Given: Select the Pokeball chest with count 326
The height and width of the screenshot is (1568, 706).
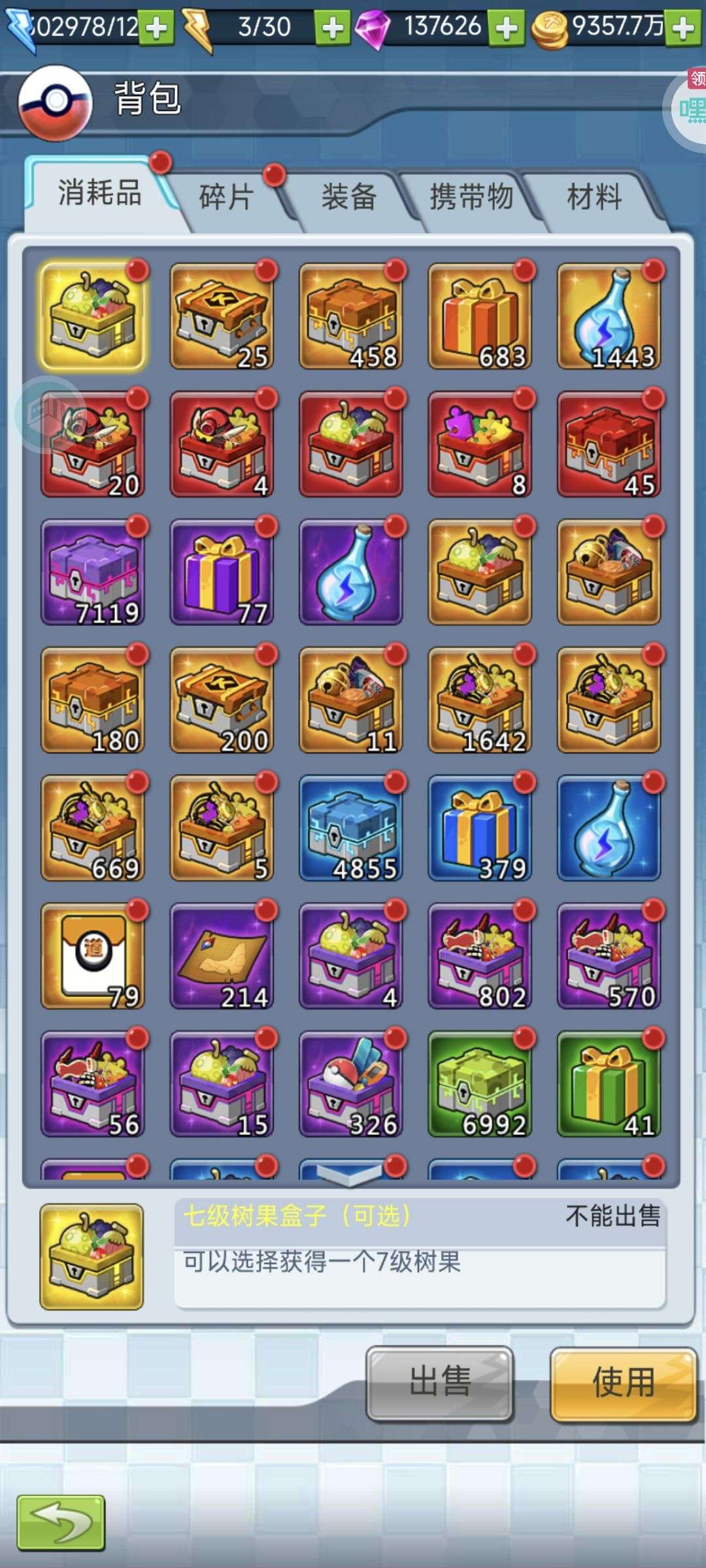Looking at the screenshot, I should click(x=351, y=1085).
